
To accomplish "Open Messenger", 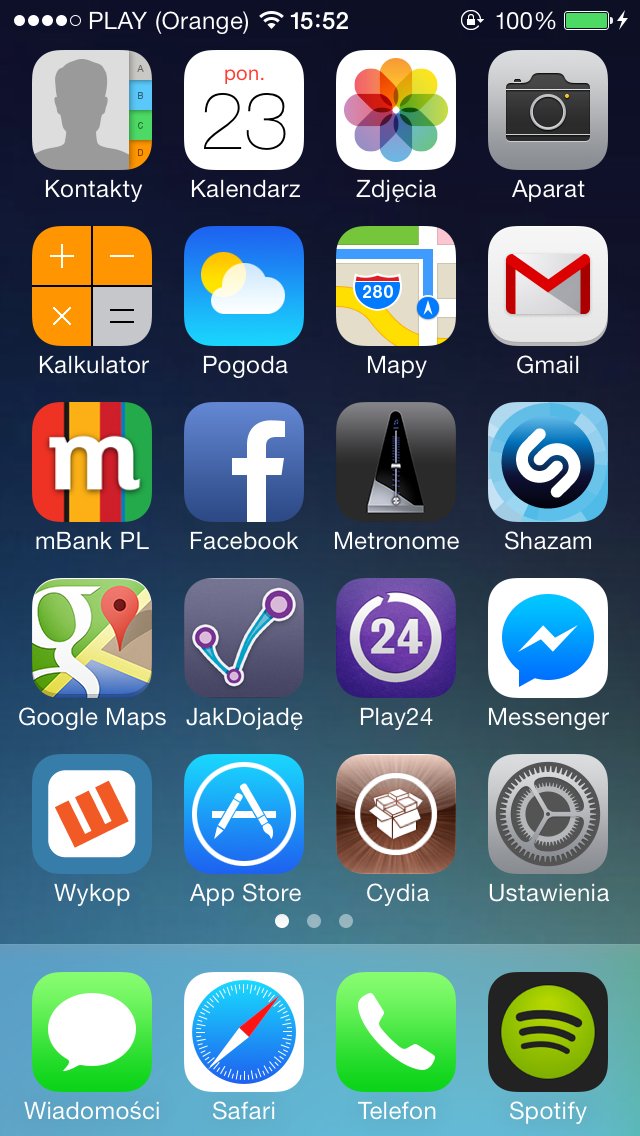I will click(x=548, y=638).
